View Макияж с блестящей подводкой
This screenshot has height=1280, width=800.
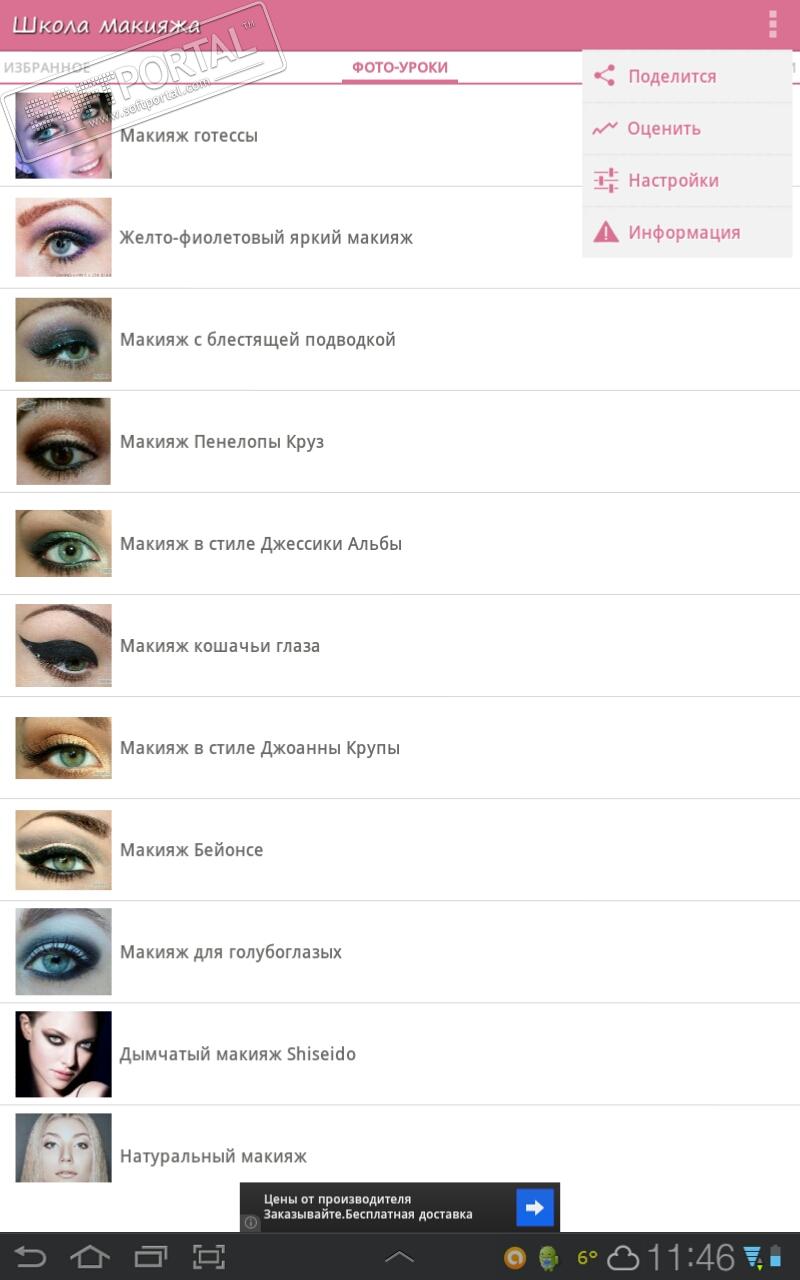(x=258, y=340)
